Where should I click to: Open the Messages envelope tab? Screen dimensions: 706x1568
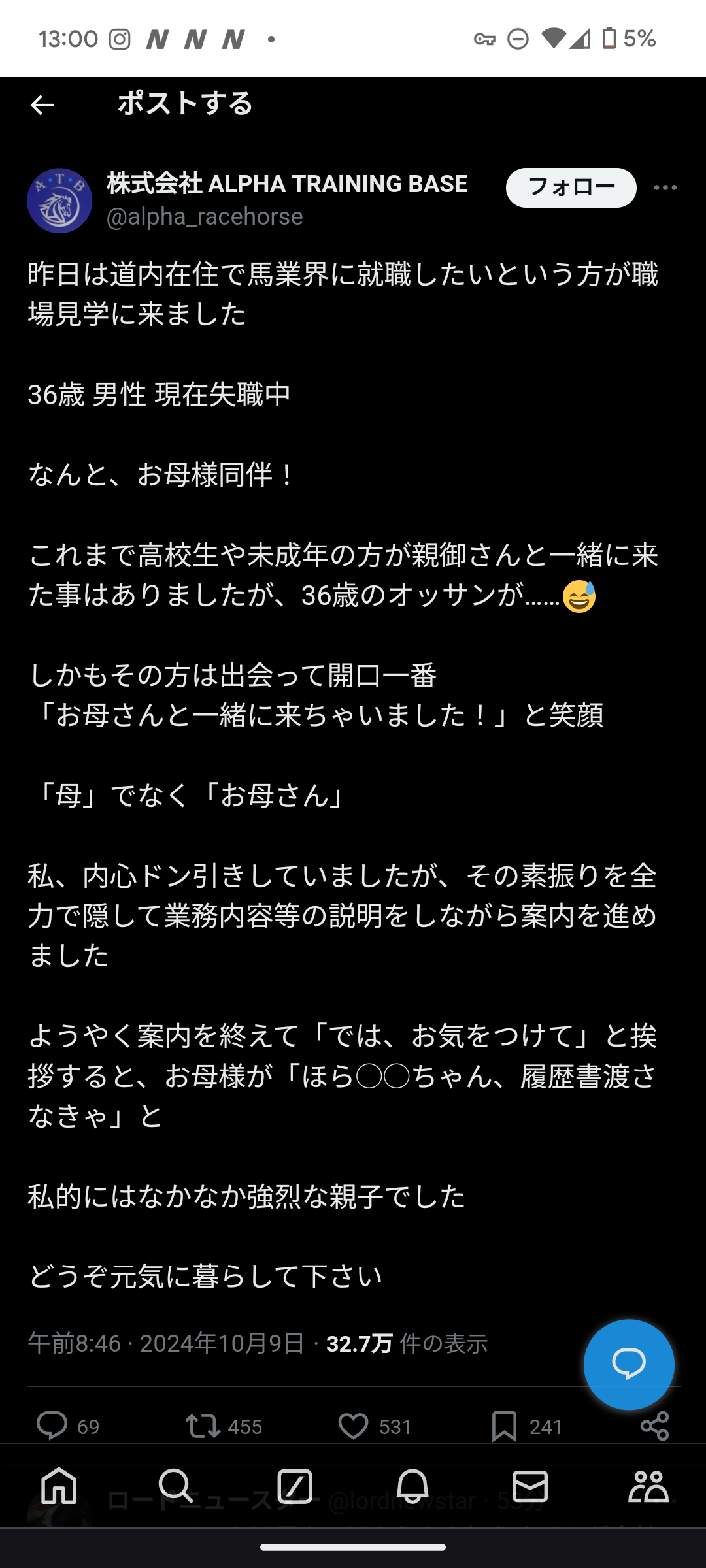click(x=530, y=1486)
